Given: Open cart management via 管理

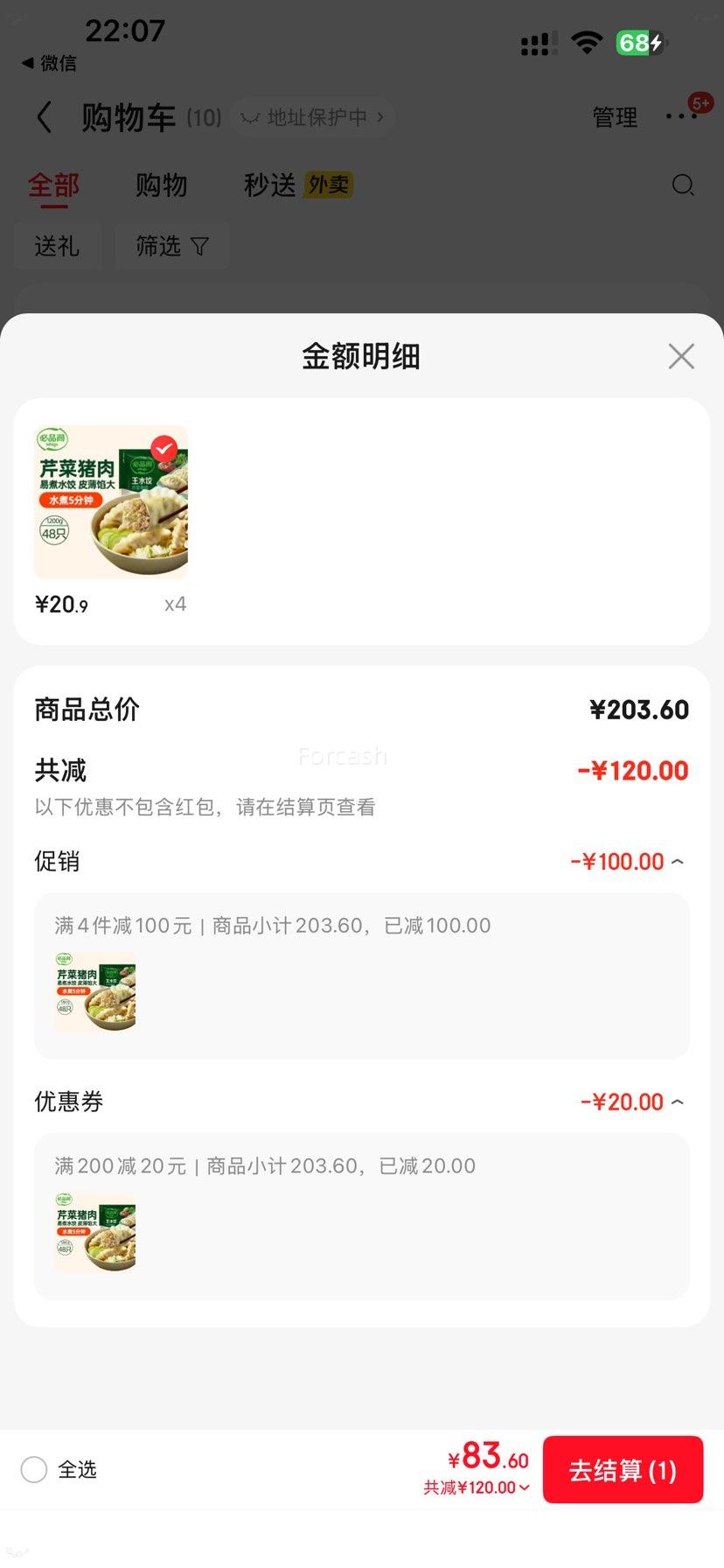Looking at the screenshot, I should [x=615, y=116].
